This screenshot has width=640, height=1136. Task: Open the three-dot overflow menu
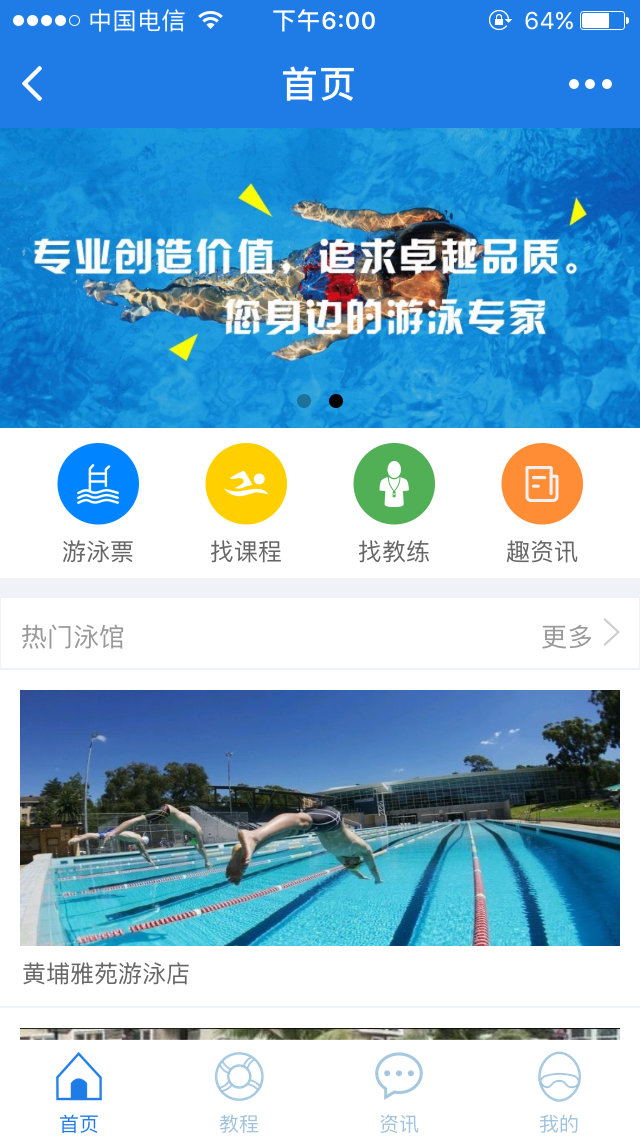(x=590, y=84)
